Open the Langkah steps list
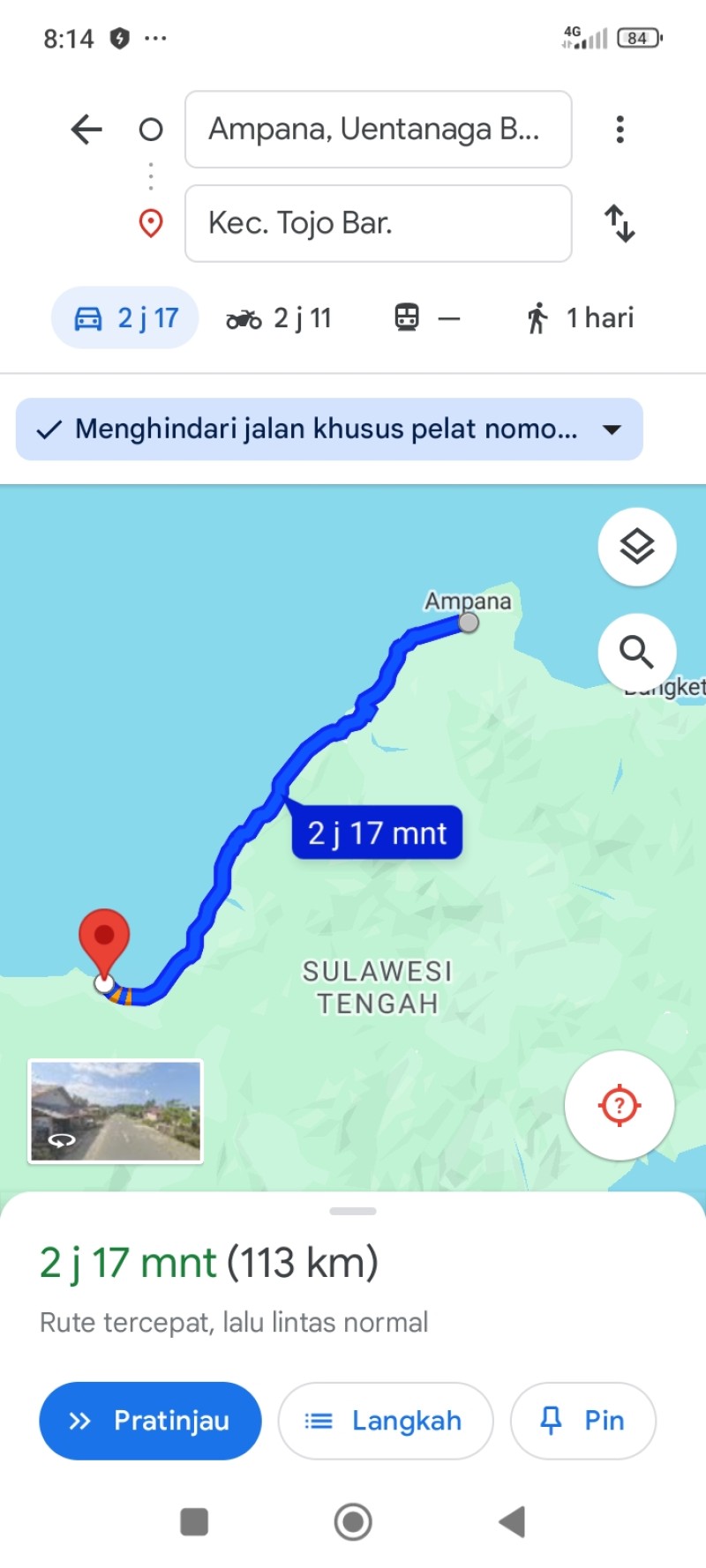The height and width of the screenshot is (1568, 706). click(386, 1421)
